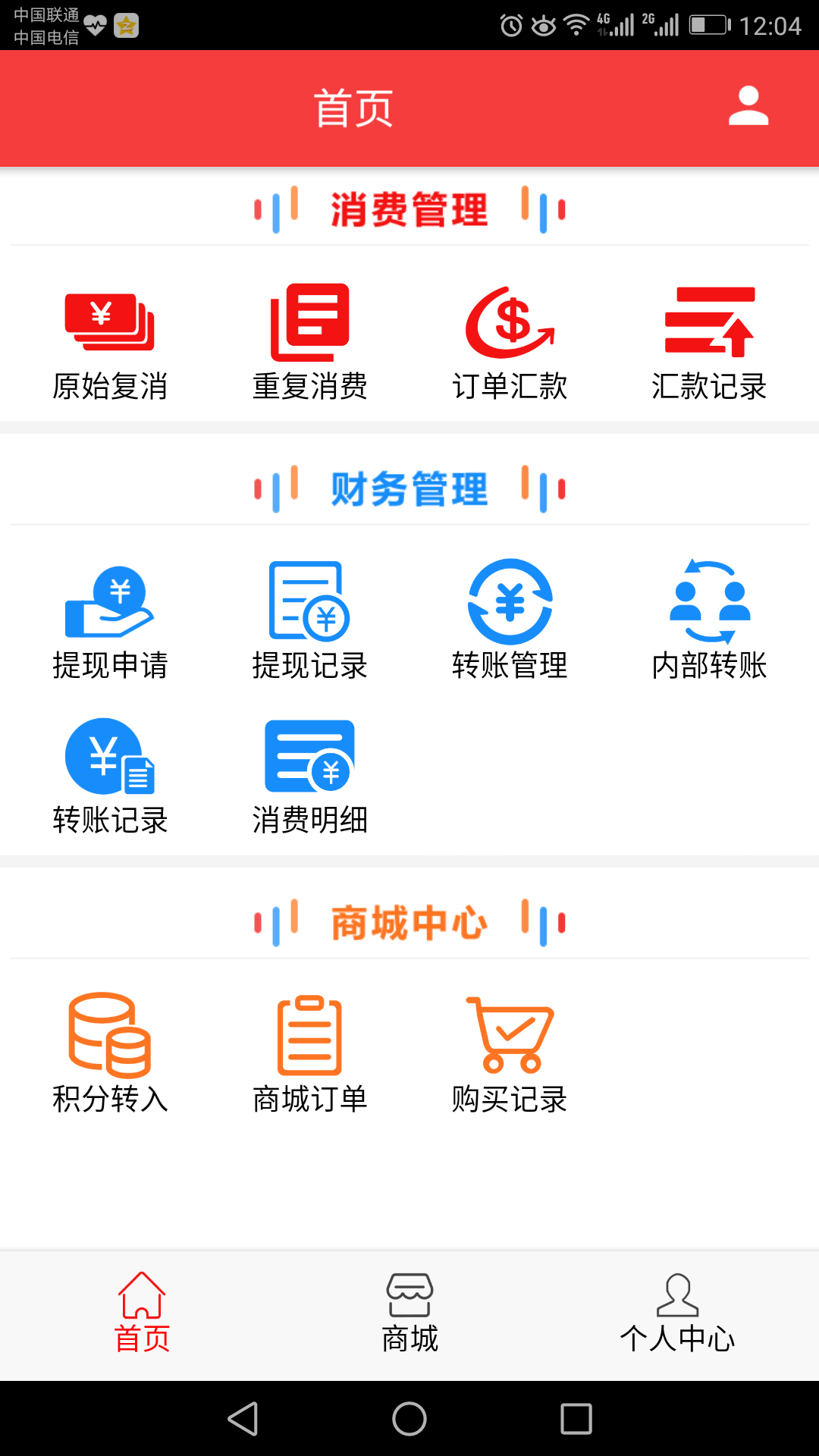View 提现记录
The height and width of the screenshot is (1456, 819).
(309, 621)
